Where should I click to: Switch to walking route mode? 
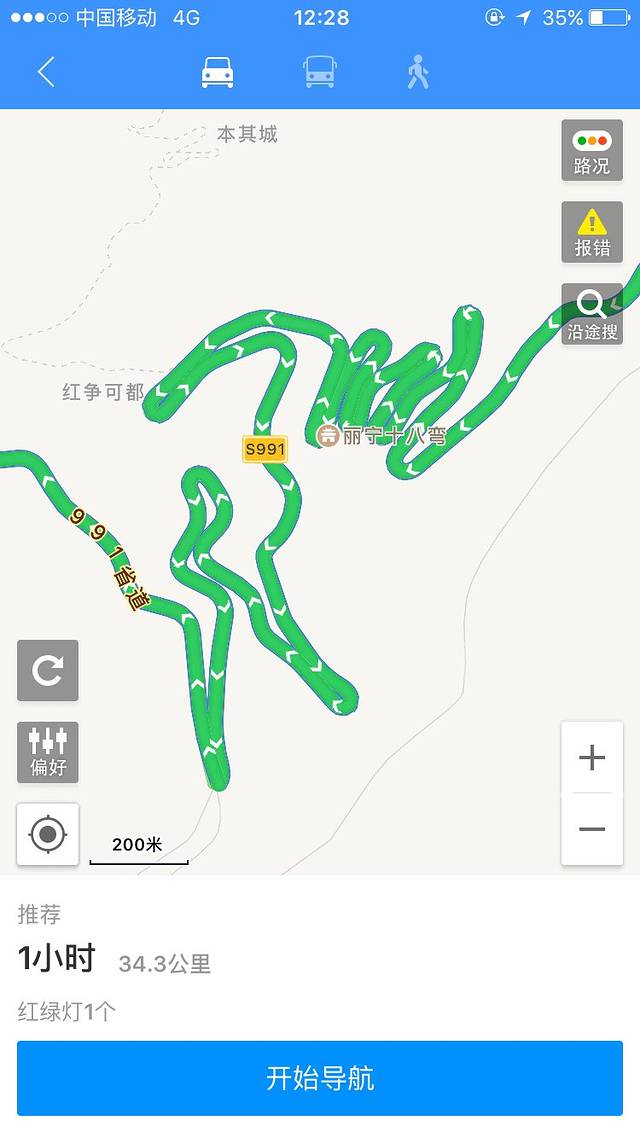click(x=418, y=72)
